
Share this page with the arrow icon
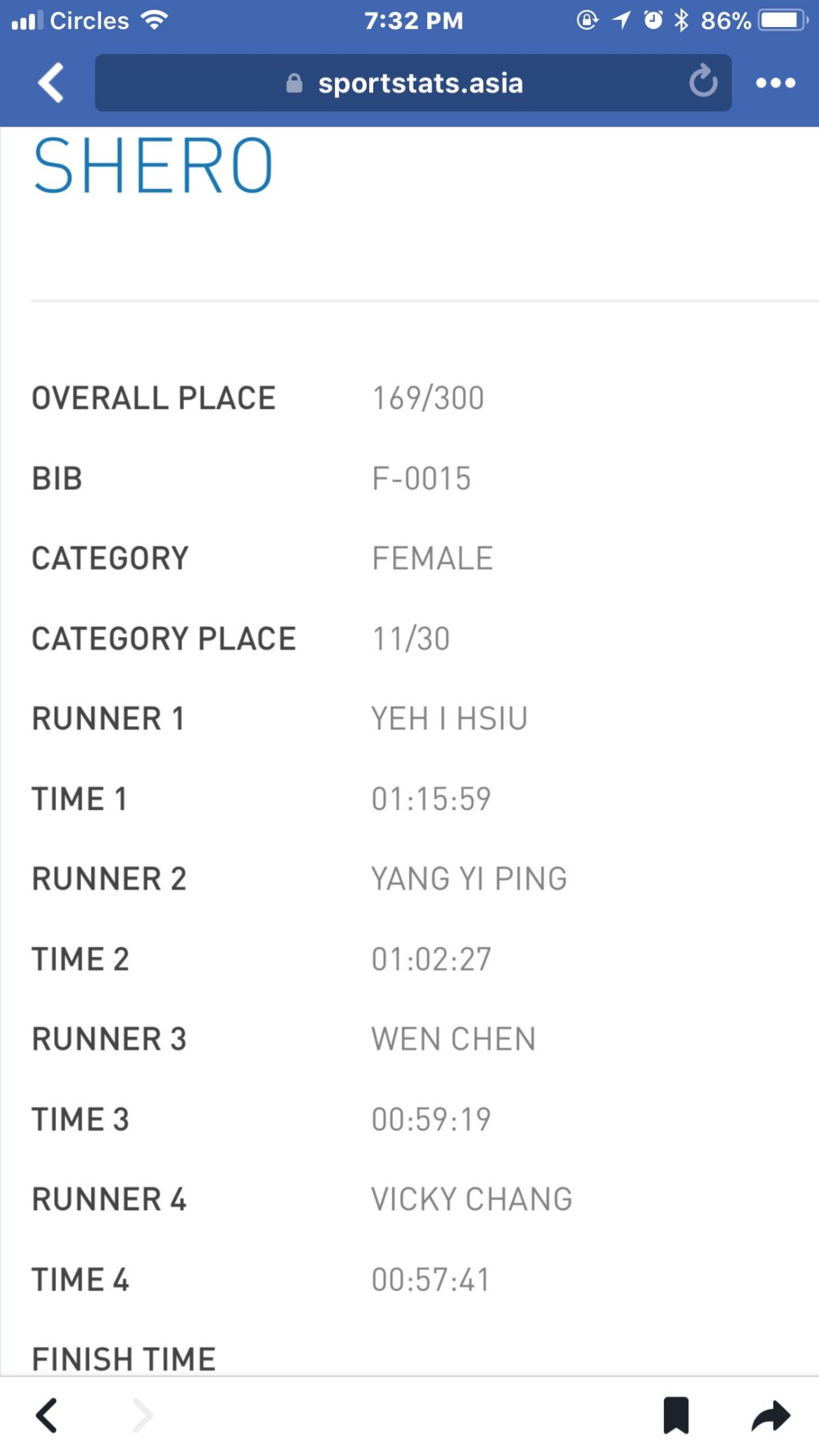[771, 1415]
